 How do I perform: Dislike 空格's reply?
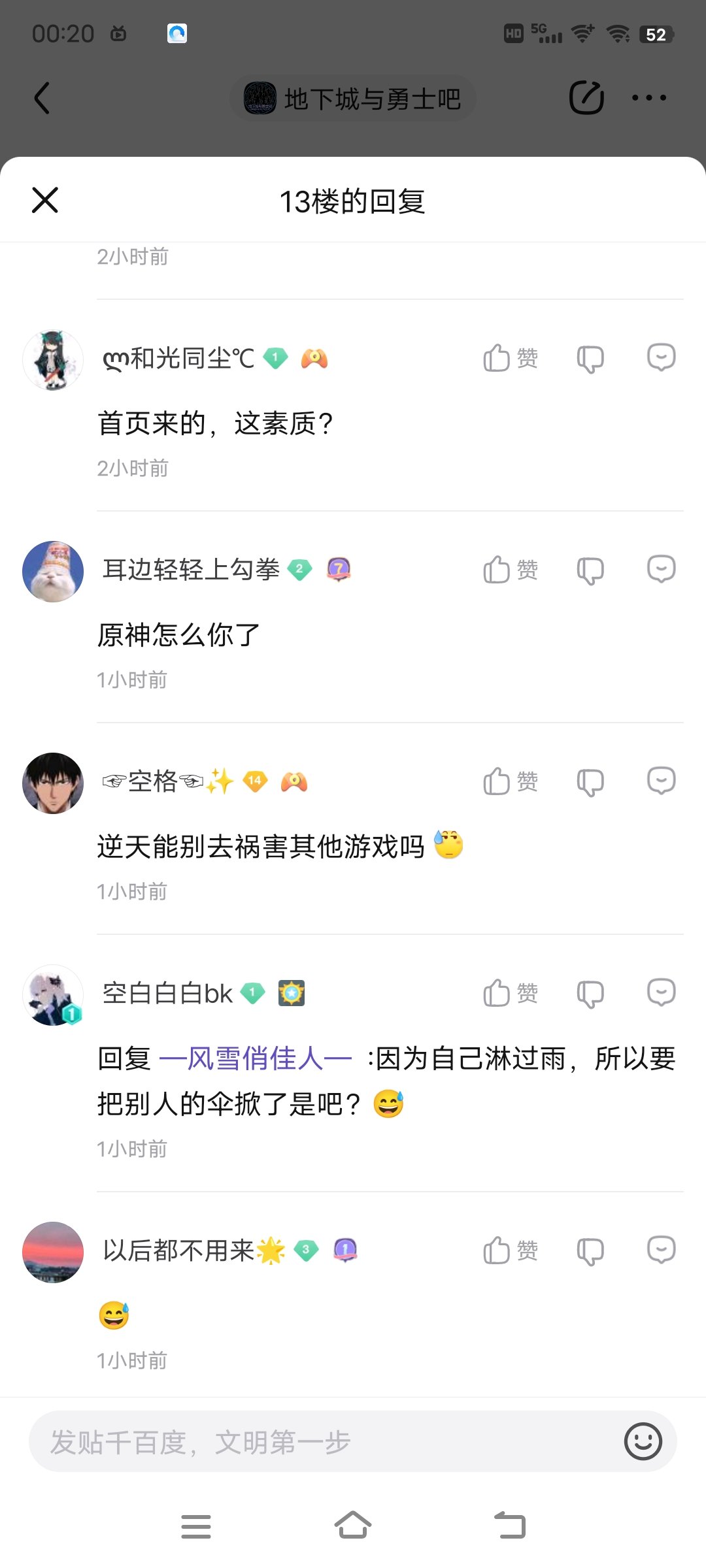pyautogui.click(x=590, y=781)
